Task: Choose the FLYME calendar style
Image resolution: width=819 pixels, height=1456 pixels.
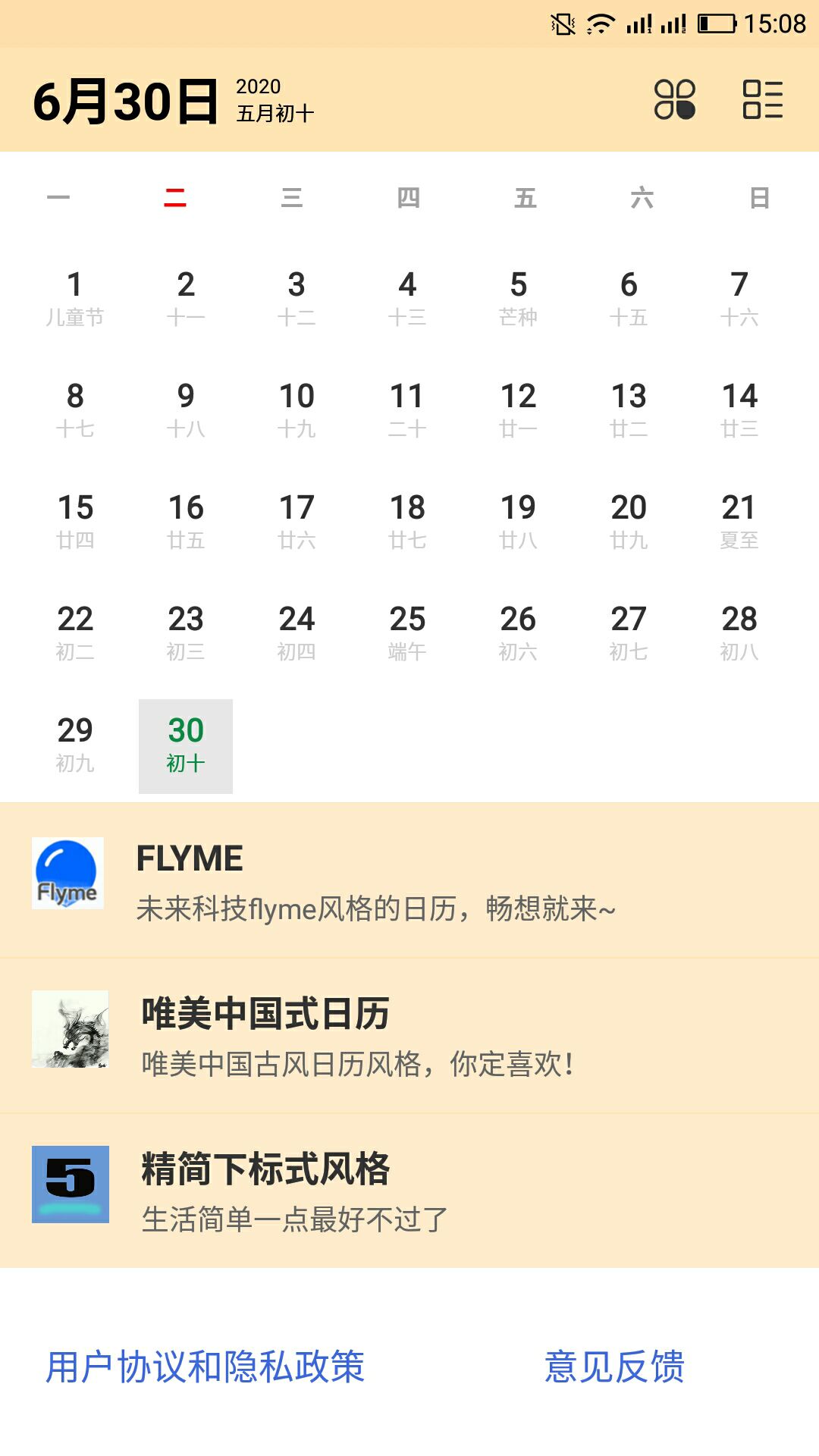Action: coord(409,880)
